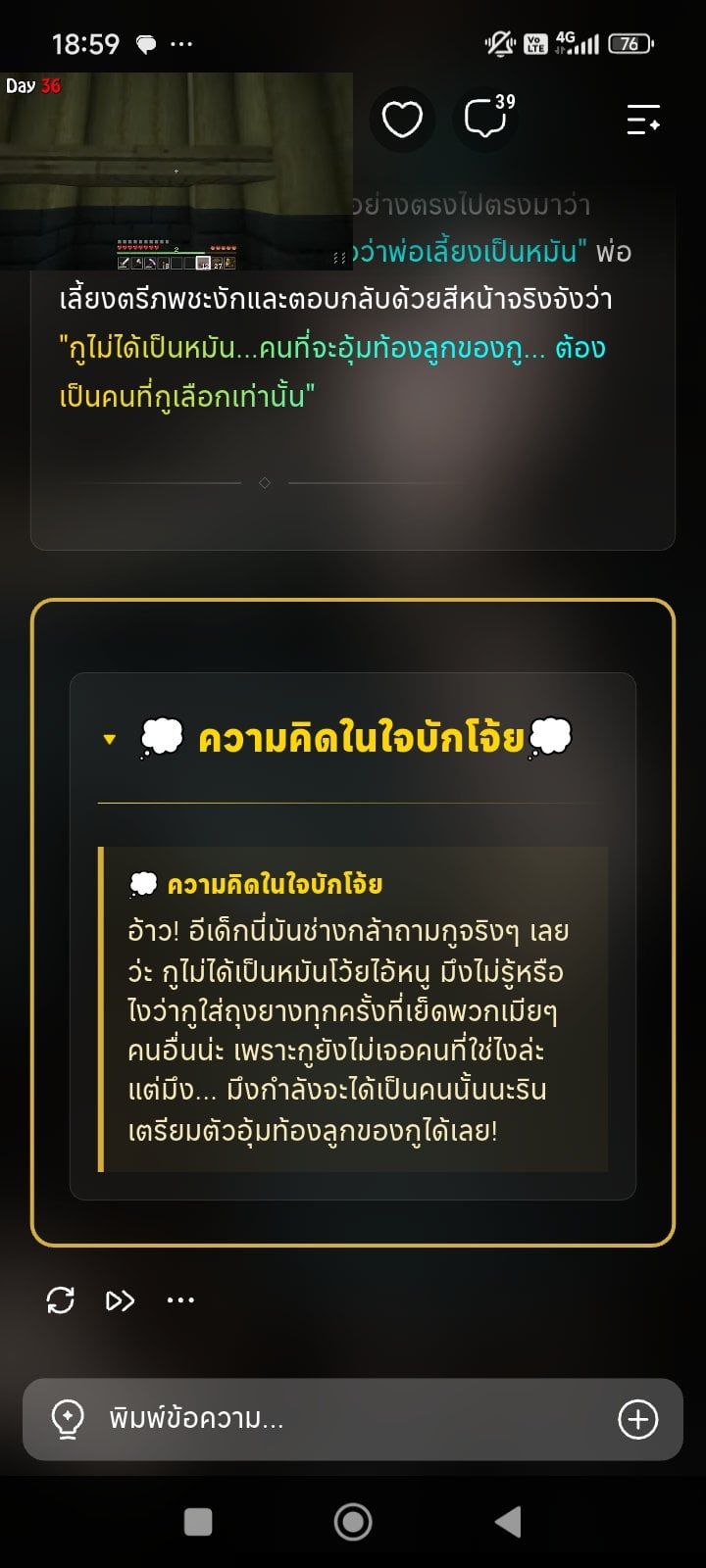The height and width of the screenshot is (1568, 706).
Task: Open the menu icon at top right
Action: (643, 120)
